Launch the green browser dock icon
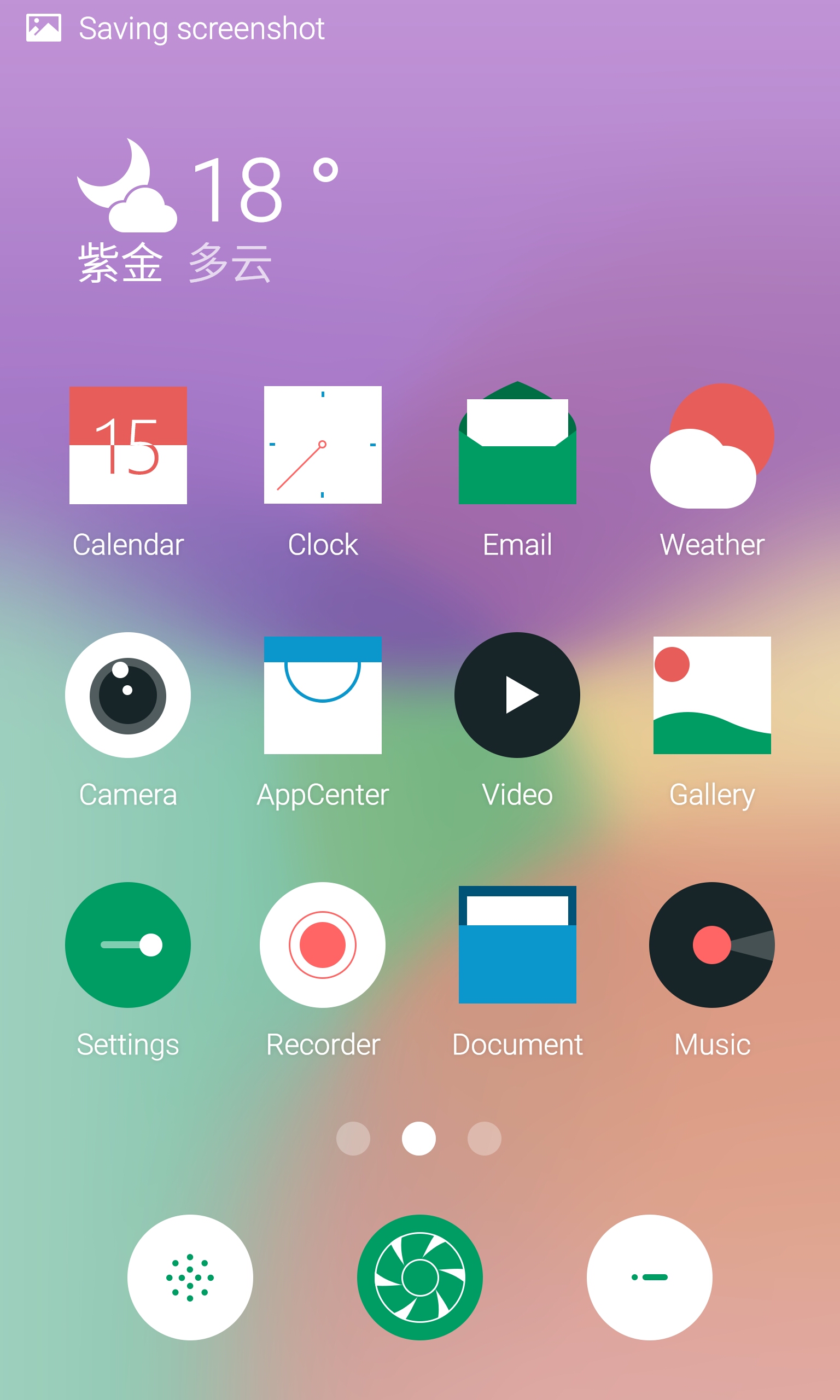The height and width of the screenshot is (1400, 840). [420, 1277]
